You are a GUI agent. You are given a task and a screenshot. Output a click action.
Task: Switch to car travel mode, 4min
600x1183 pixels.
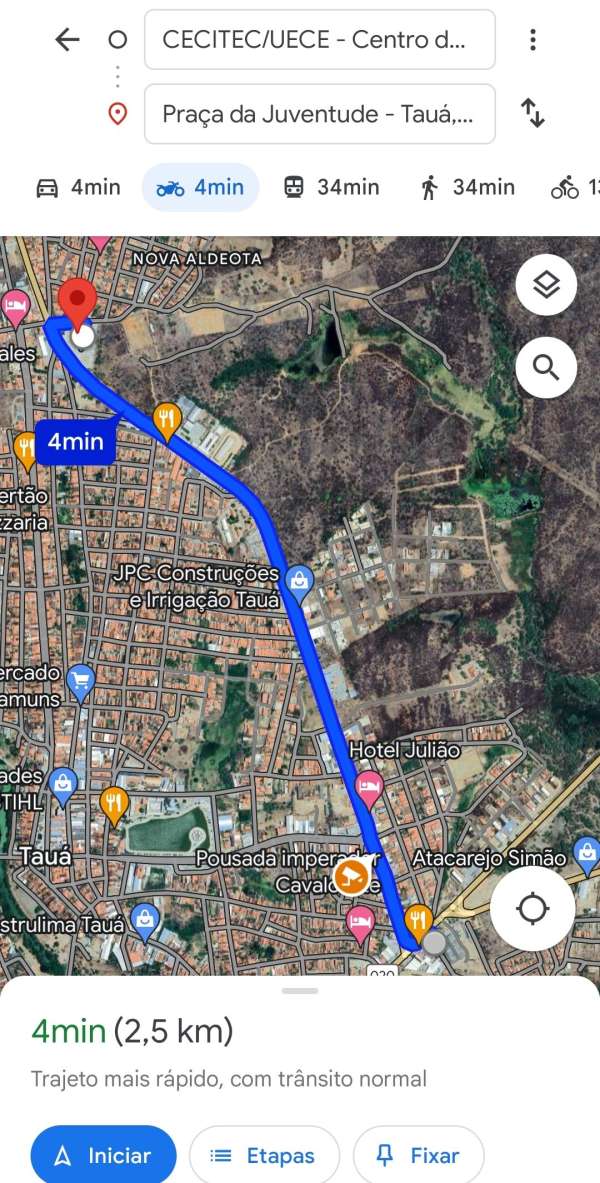(78, 187)
